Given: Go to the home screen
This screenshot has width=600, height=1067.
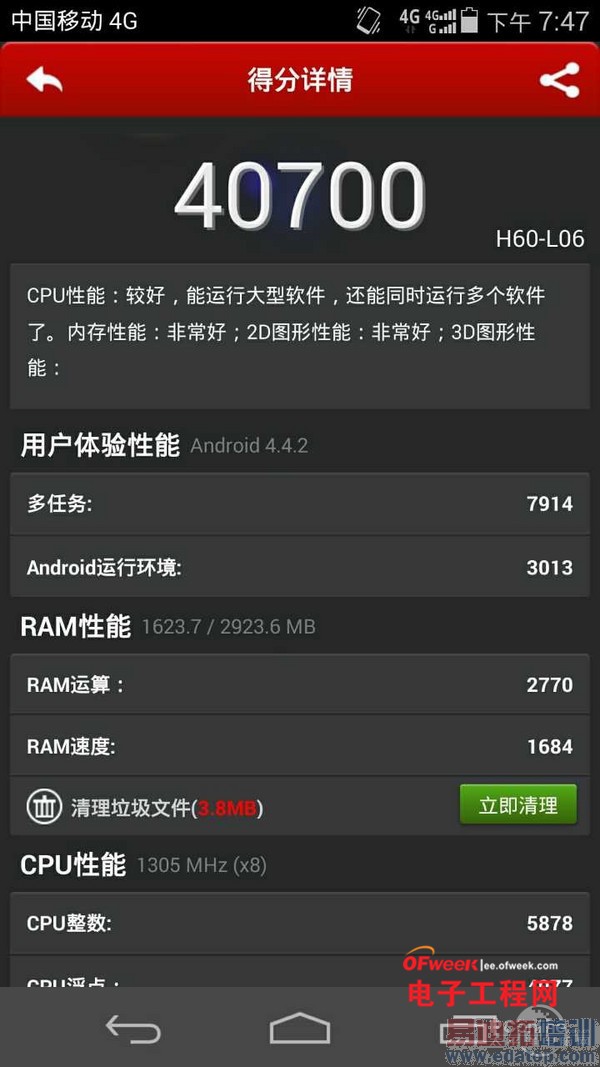Looking at the screenshot, I should click(x=300, y=1028).
